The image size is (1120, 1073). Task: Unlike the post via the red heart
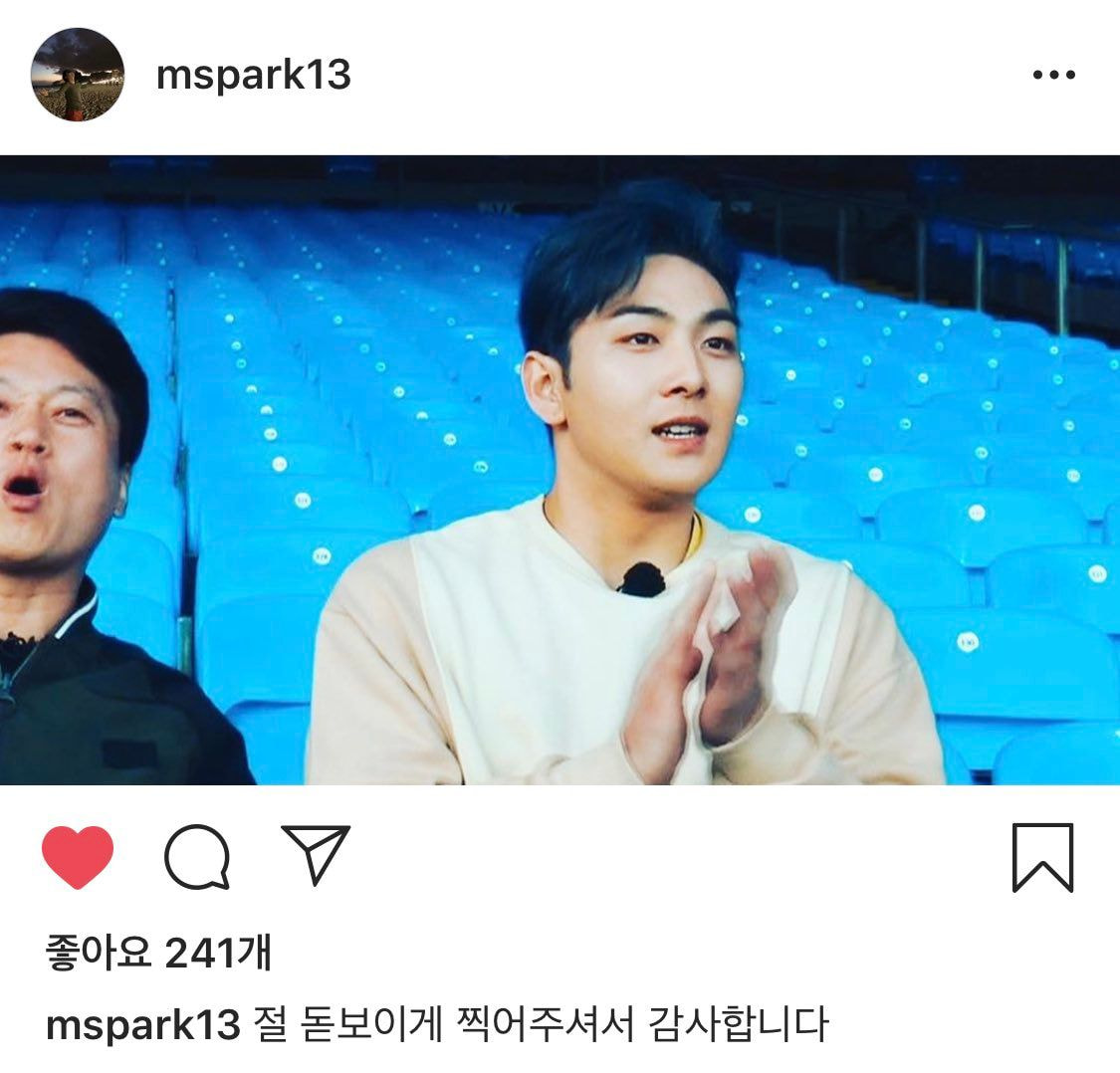(78, 857)
